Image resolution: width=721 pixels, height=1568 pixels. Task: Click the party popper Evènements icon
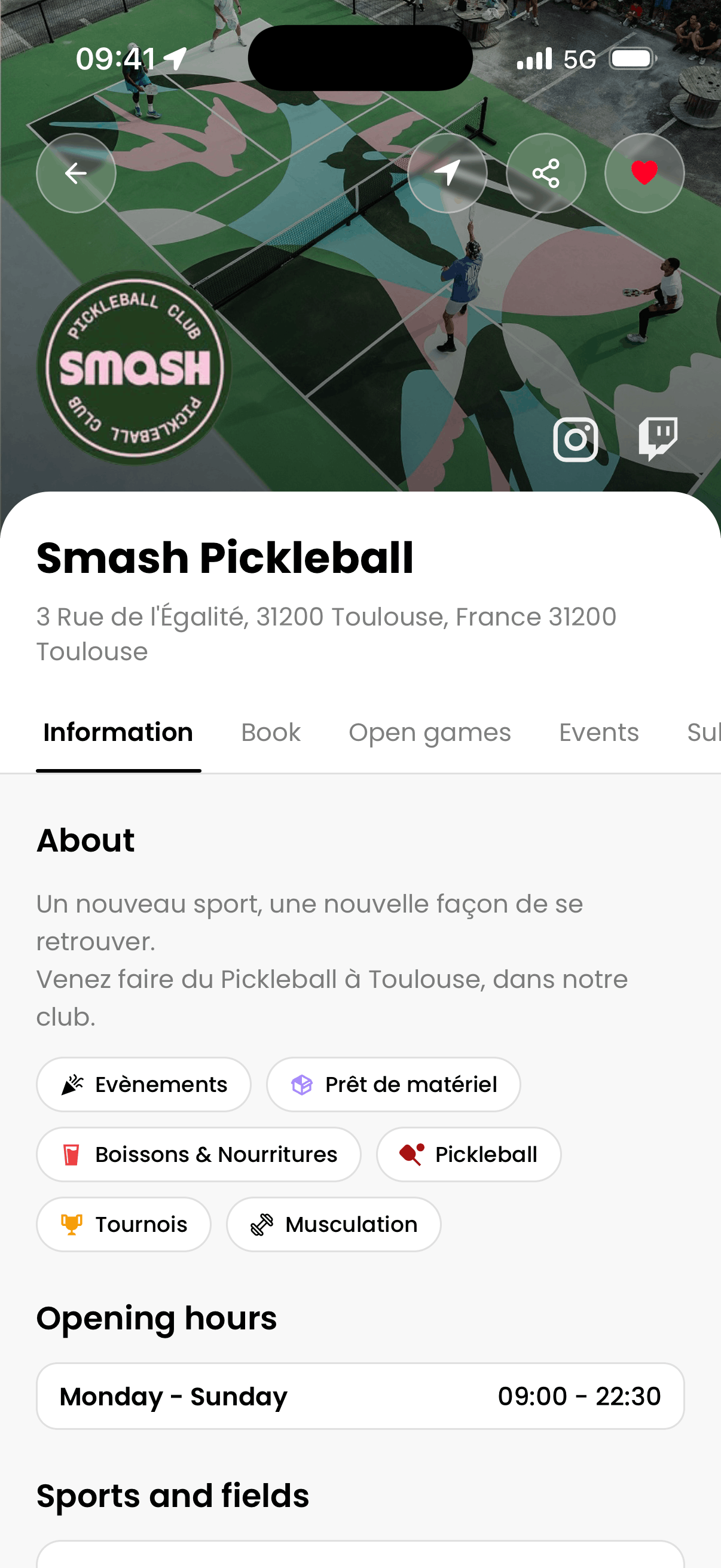click(x=72, y=1084)
